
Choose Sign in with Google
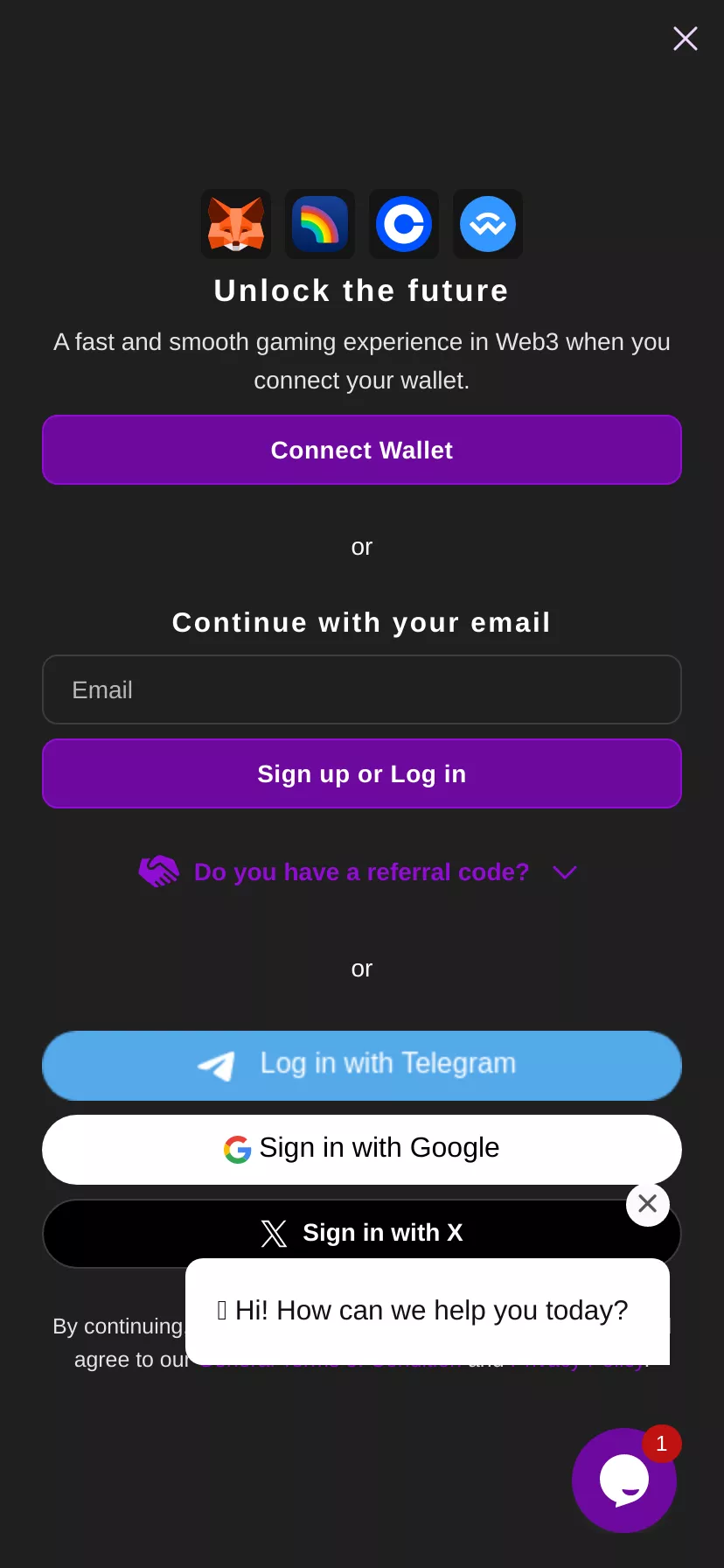(362, 1149)
